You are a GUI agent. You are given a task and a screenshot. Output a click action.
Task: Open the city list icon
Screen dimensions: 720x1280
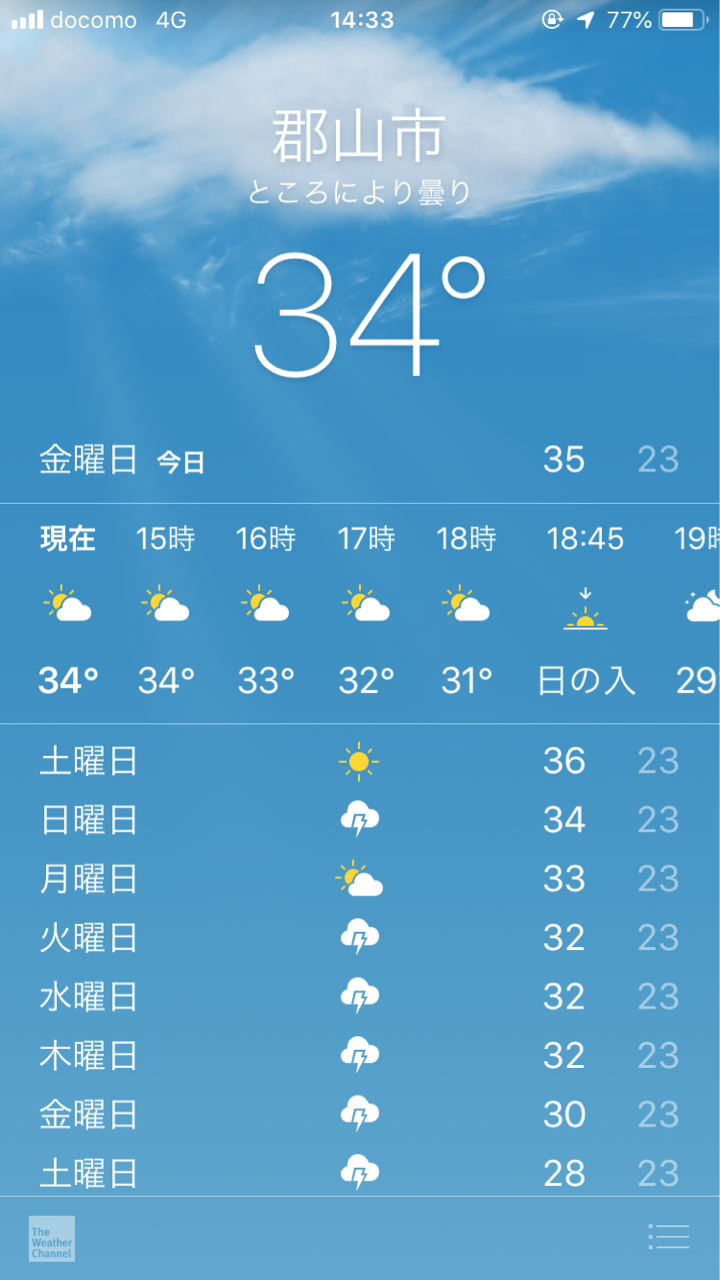[668, 1237]
